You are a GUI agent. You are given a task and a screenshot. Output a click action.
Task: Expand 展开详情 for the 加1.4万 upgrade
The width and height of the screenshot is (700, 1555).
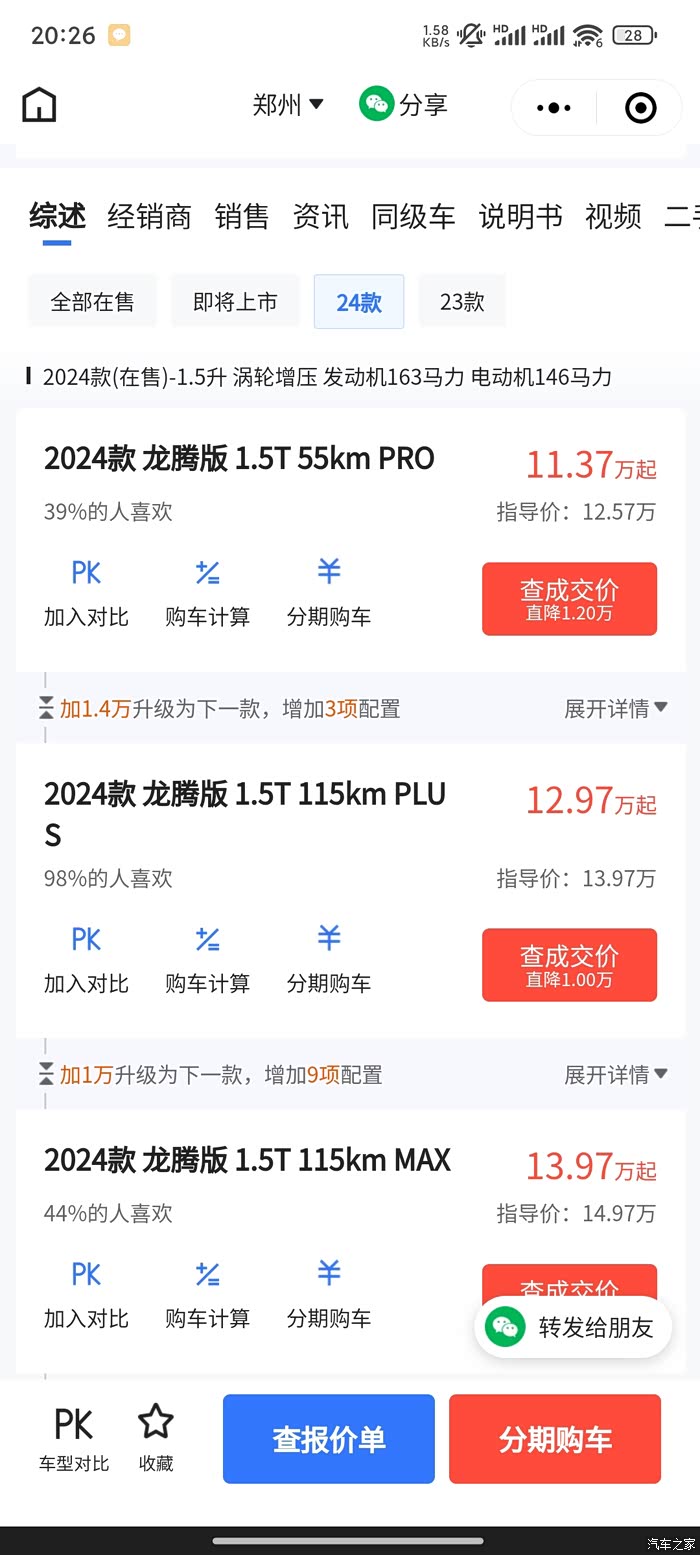click(x=615, y=709)
